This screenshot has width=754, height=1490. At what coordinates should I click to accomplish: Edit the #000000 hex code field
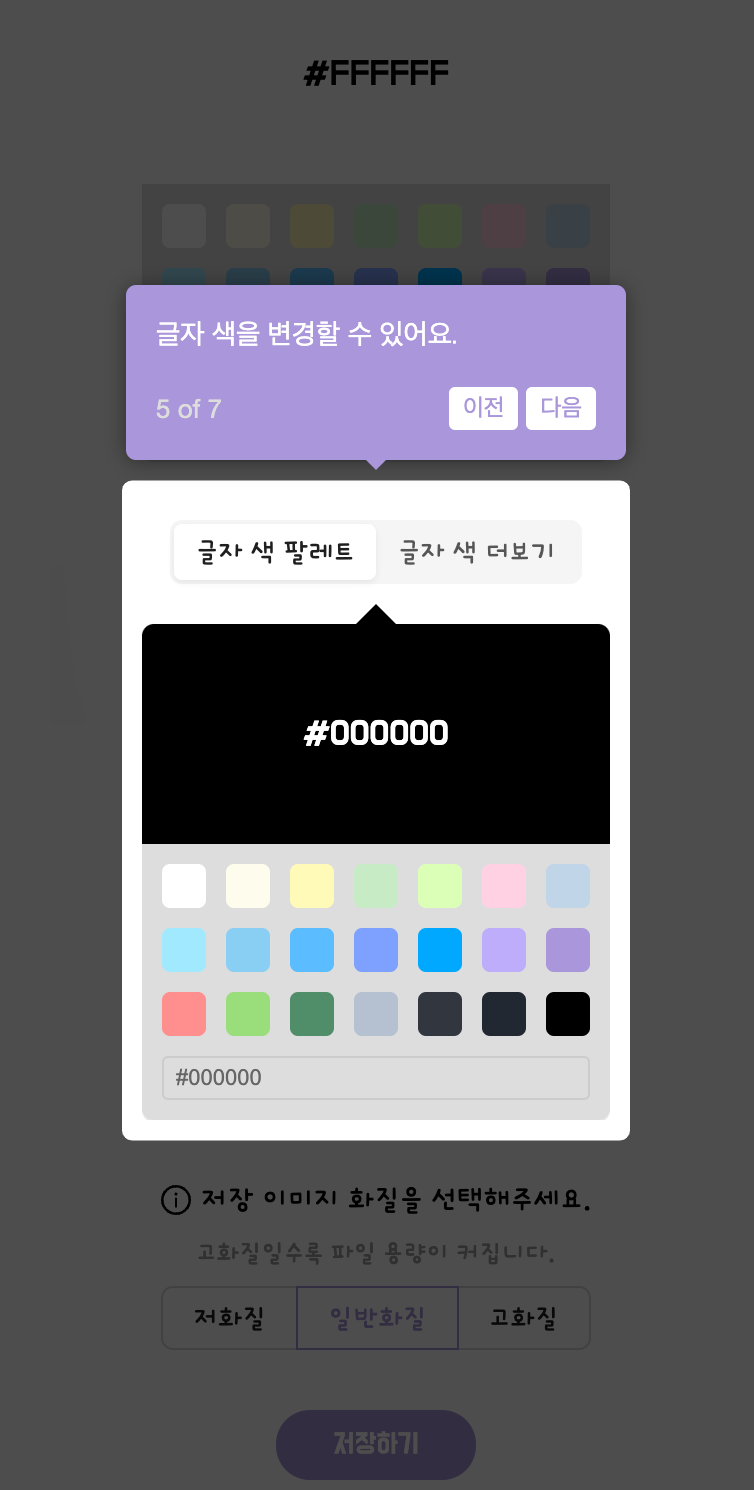coord(376,1078)
